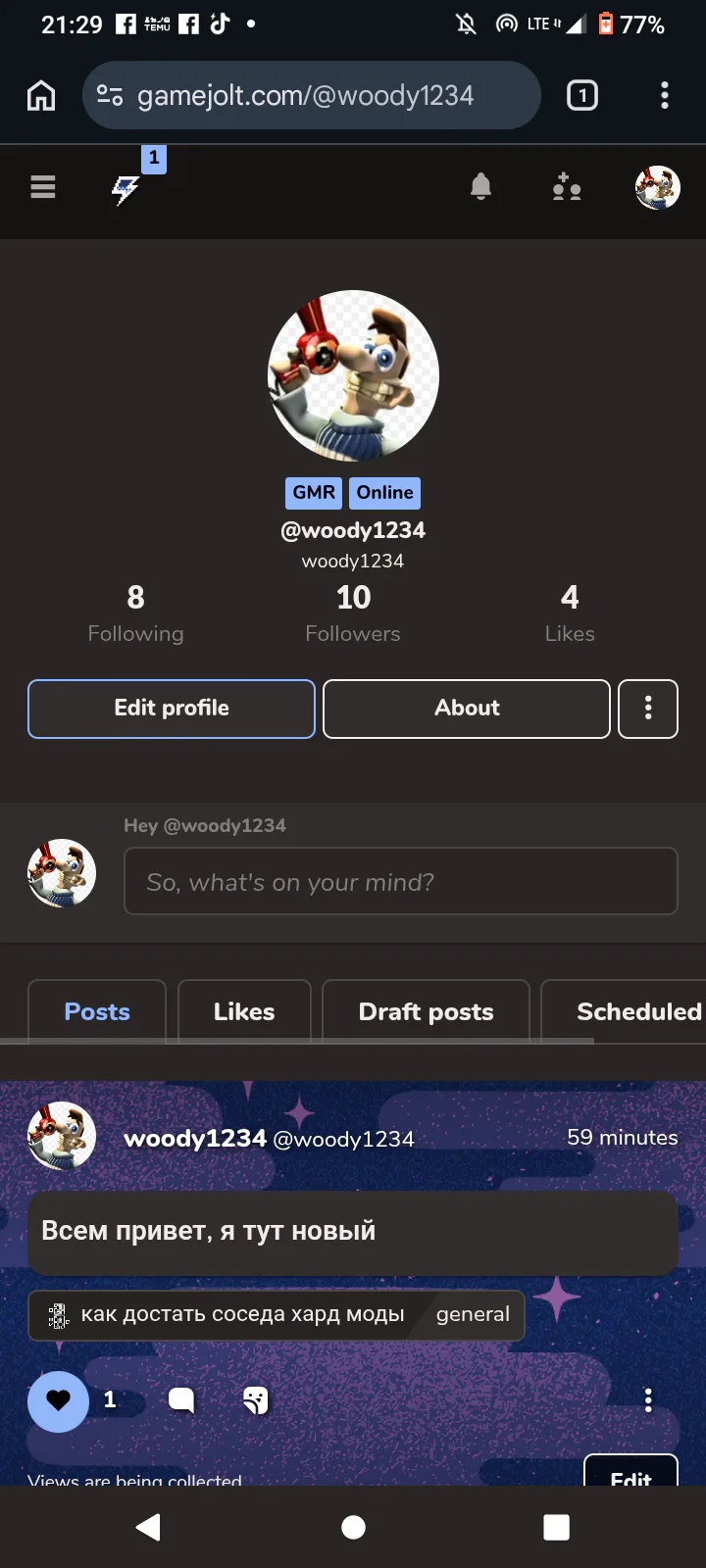This screenshot has height=1568, width=706.
Task: Open the account avatar in top bar
Action: tap(657, 187)
